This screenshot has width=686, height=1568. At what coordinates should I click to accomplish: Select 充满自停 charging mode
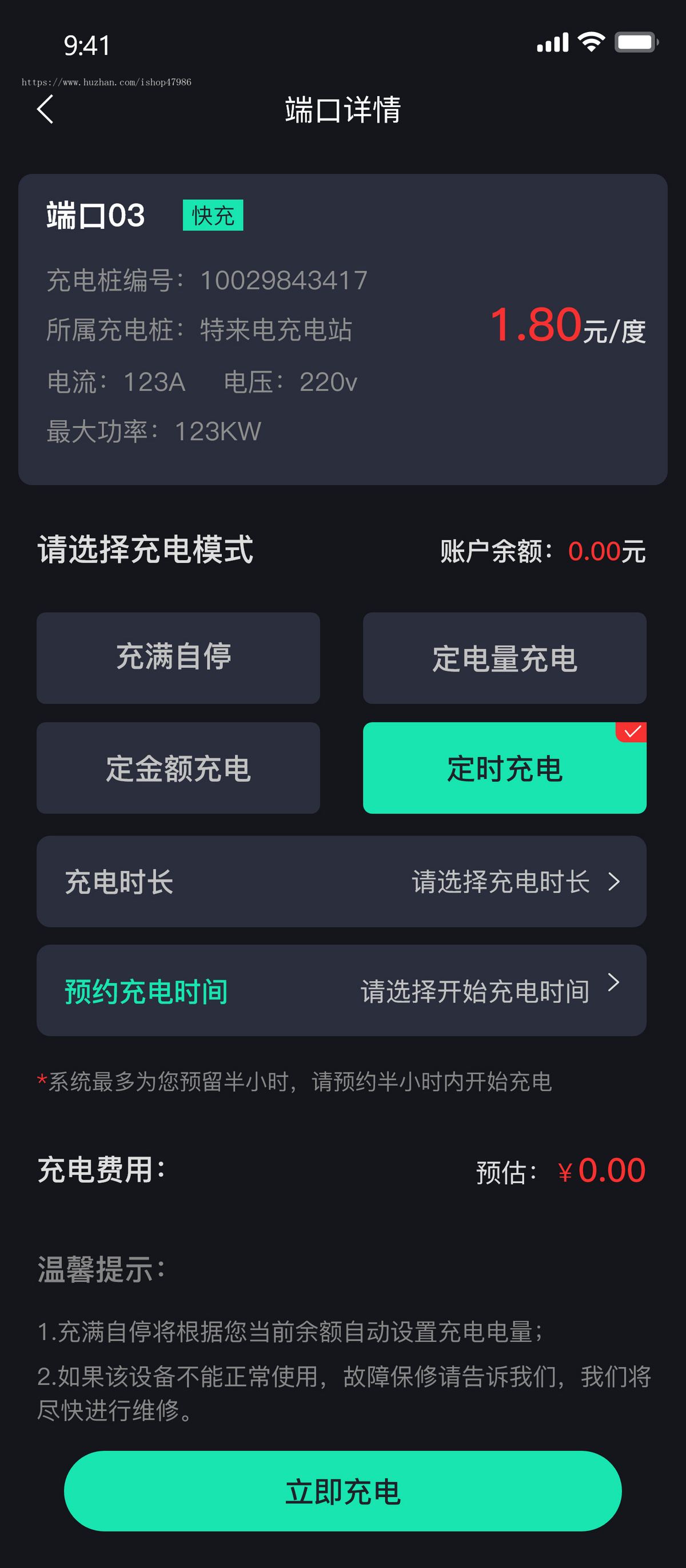[178, 657]
